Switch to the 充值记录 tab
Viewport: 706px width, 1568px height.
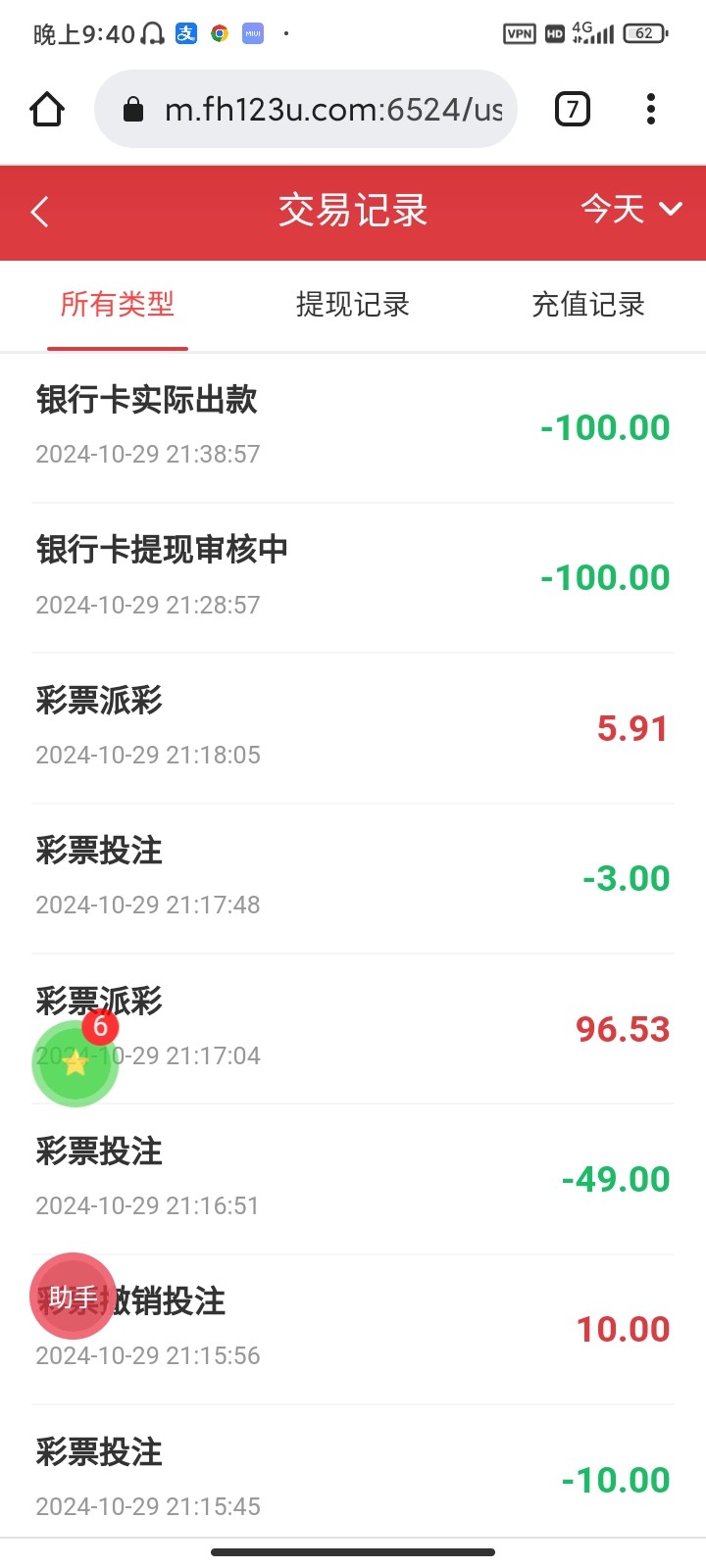pyautogui.click(x=587, y=305)
